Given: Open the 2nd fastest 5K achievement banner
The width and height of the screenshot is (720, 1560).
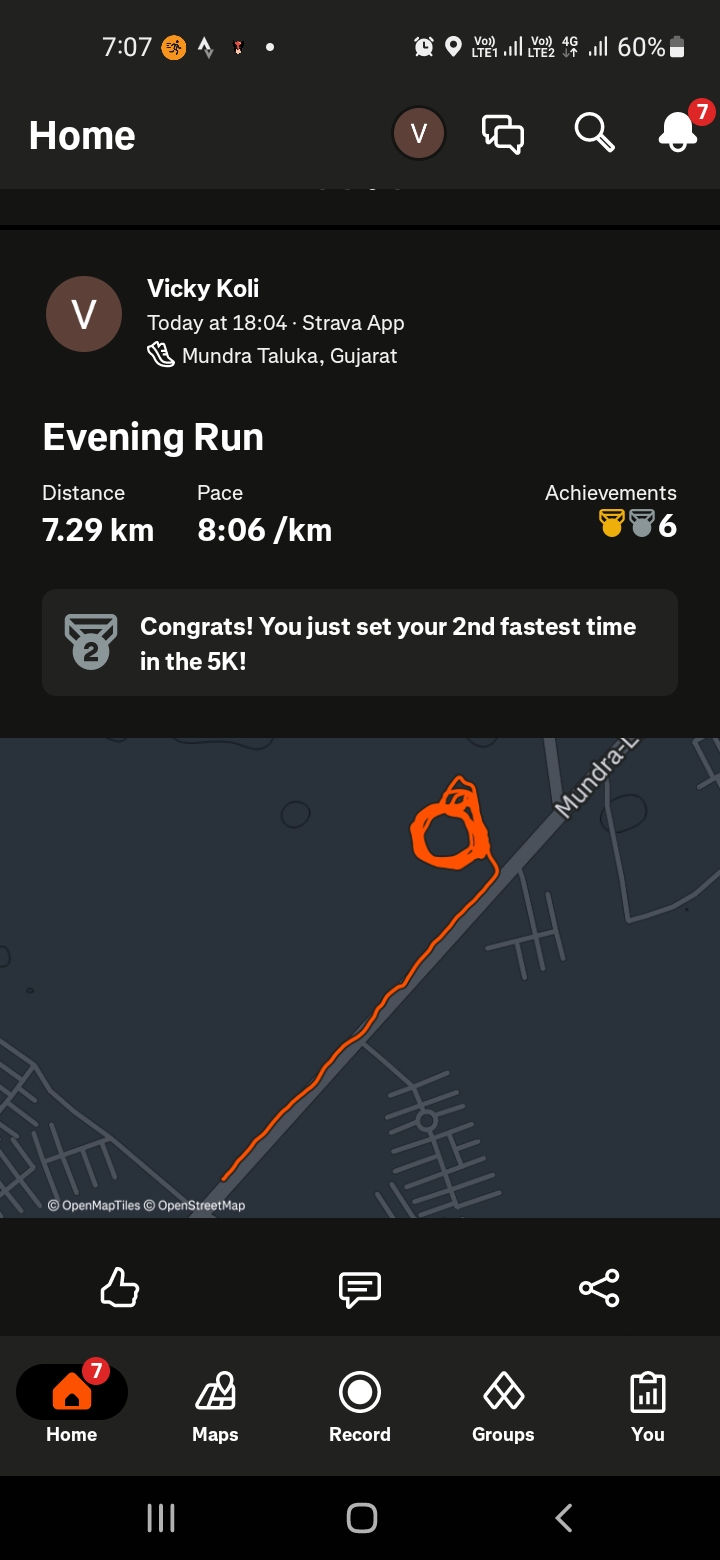Looking at the screenshot, I should click(360, 642).
